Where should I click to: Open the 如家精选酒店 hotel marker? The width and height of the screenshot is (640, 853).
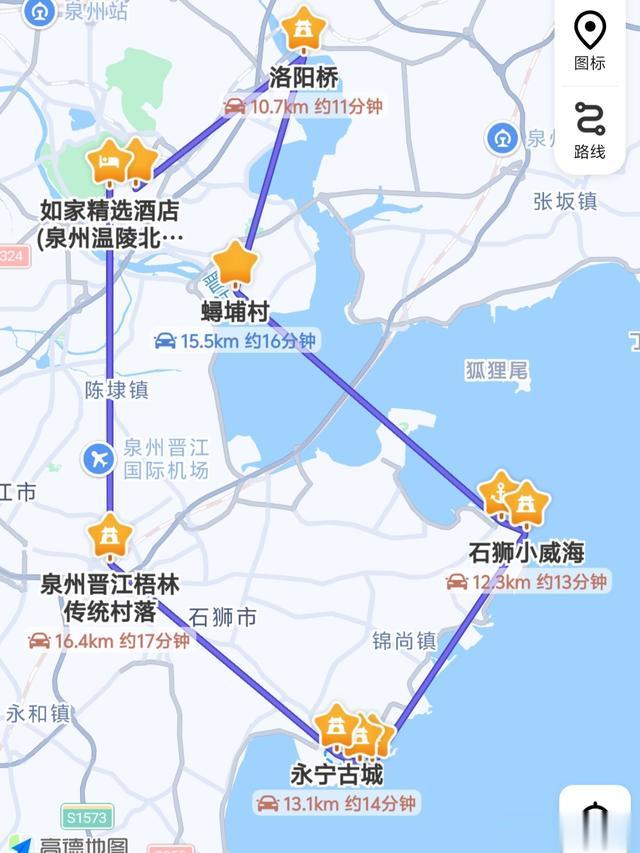tap(110, 163)
